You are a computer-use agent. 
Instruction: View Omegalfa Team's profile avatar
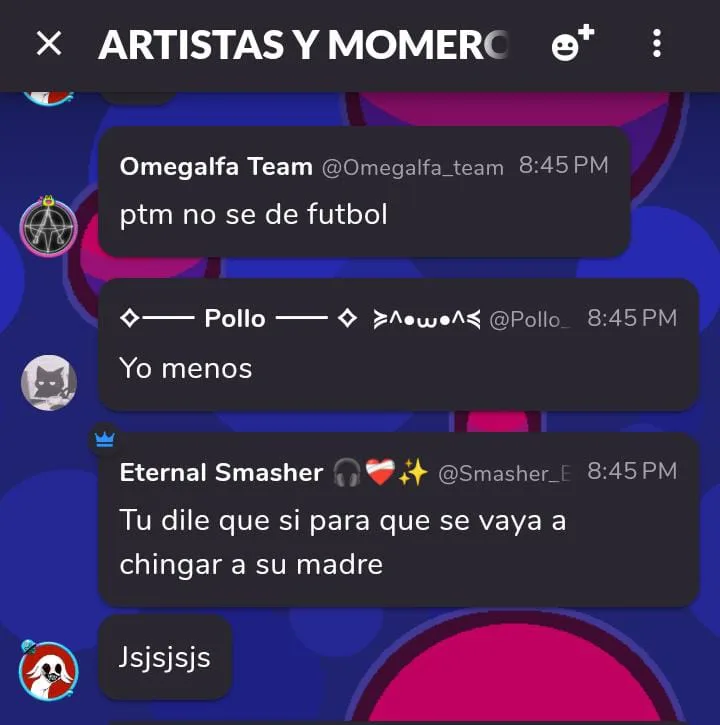coord(49,227)
